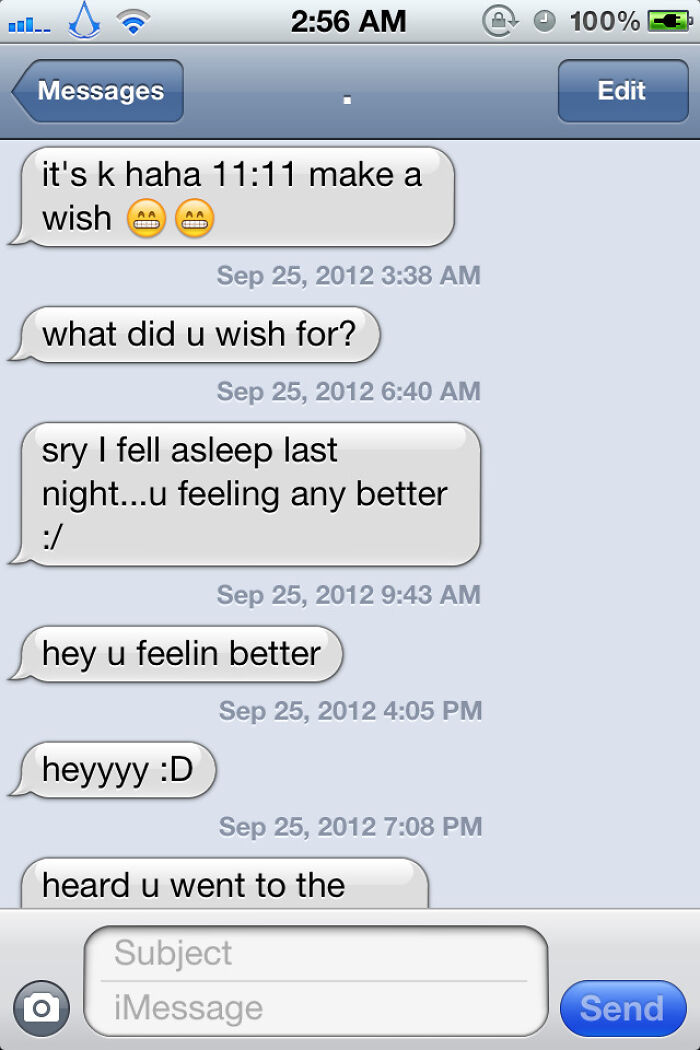Tap the Edit button
The image size is (700, 1050).
[620, 91]
